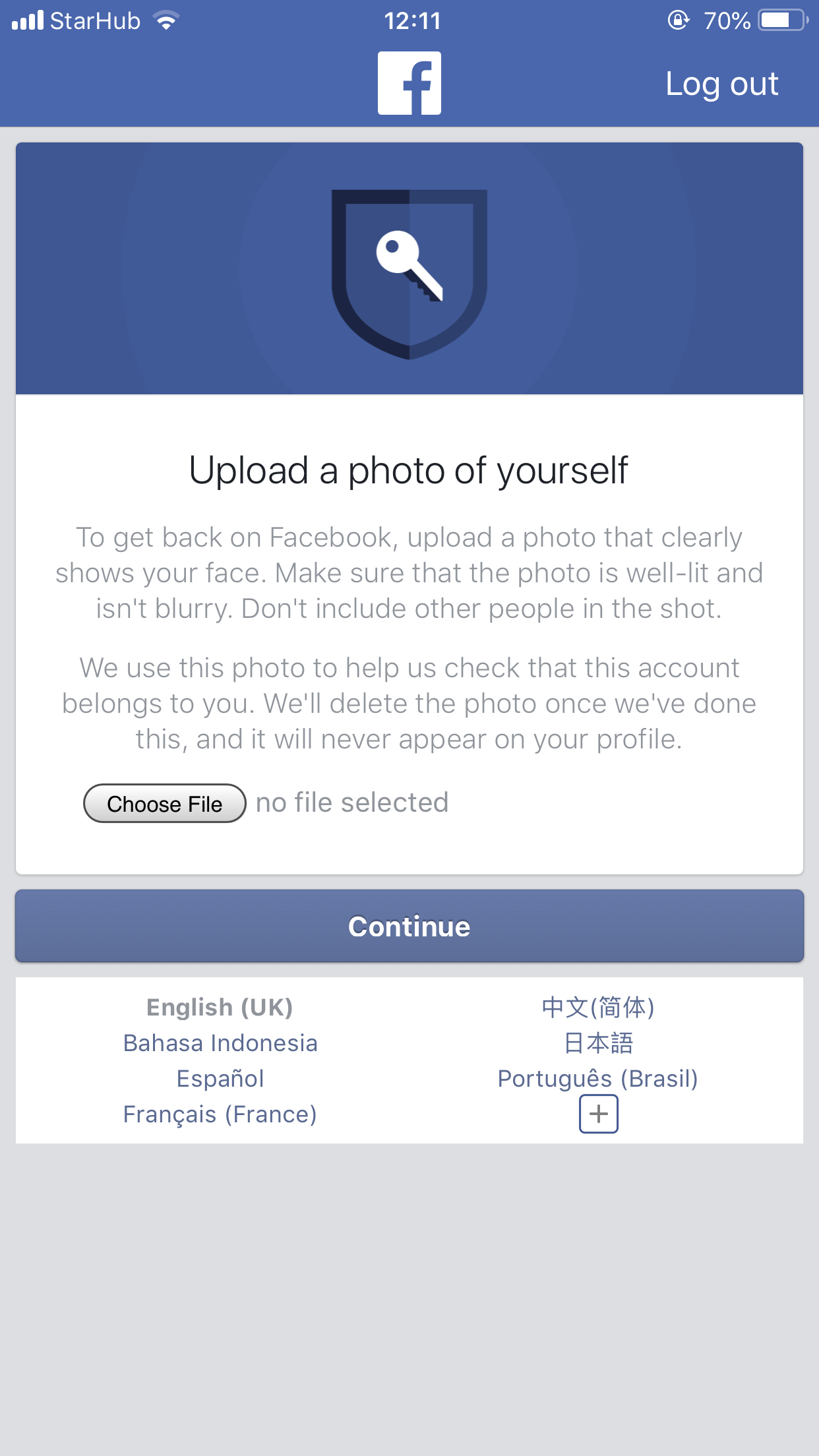Screen dimensions: 819x1456
Task: Switch language to 中文(简体)
Action: [x=597, y=1007]
